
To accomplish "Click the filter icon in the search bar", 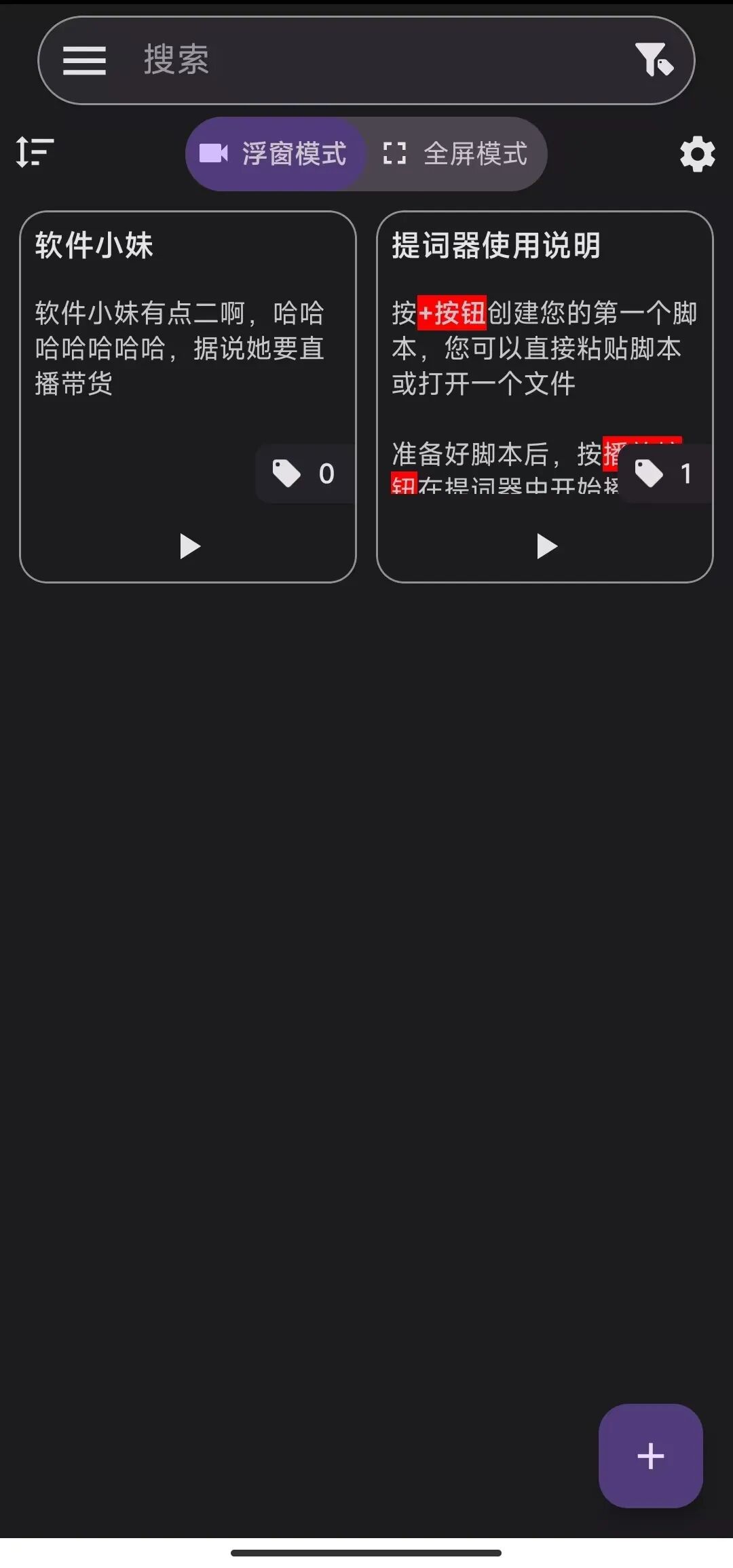I will pyautogui.click(x=654, y=60).
